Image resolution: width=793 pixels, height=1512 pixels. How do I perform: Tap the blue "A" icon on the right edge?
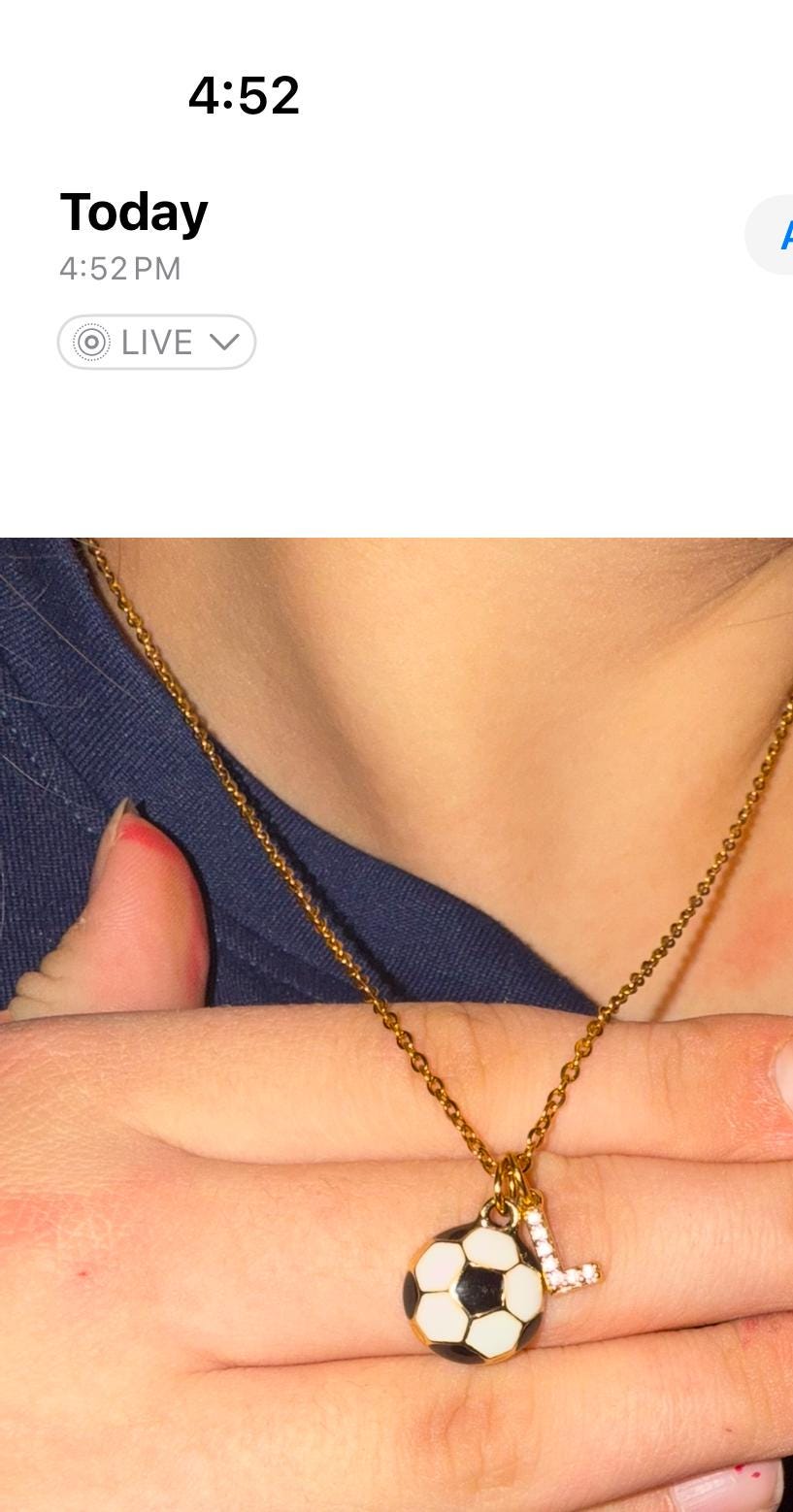786,234
